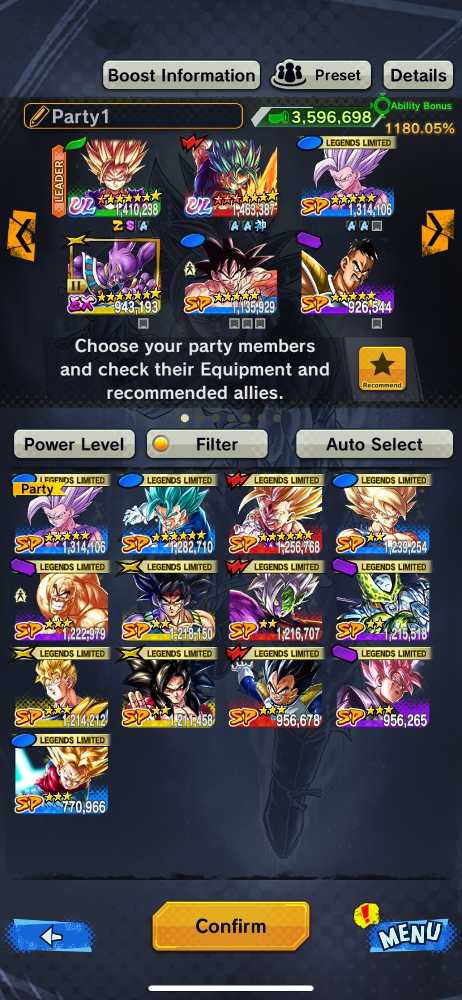
Task: Choose list character with 770,966 power
Action: (x=61, y=775)
